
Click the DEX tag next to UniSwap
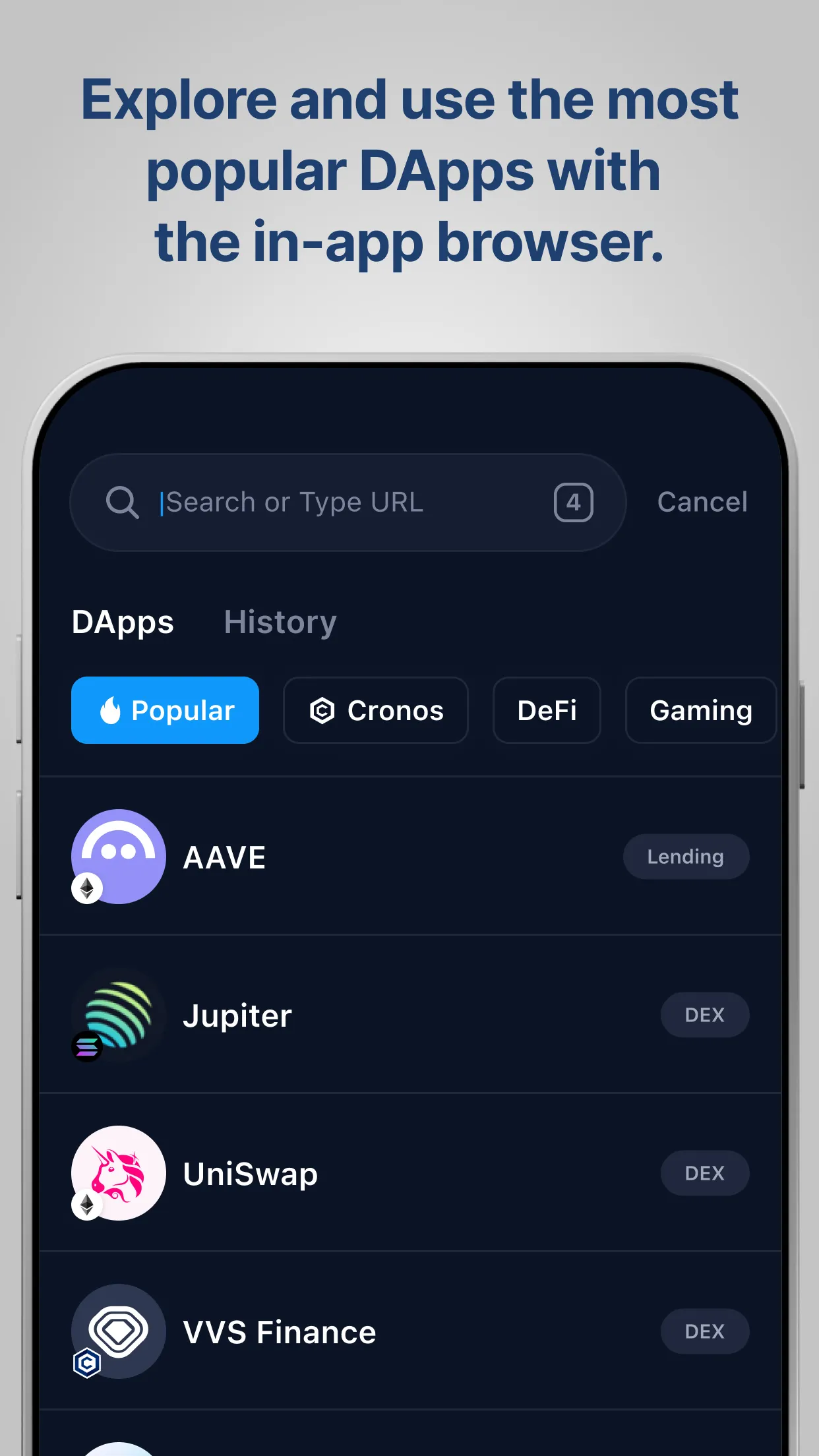coord(705,1173)
